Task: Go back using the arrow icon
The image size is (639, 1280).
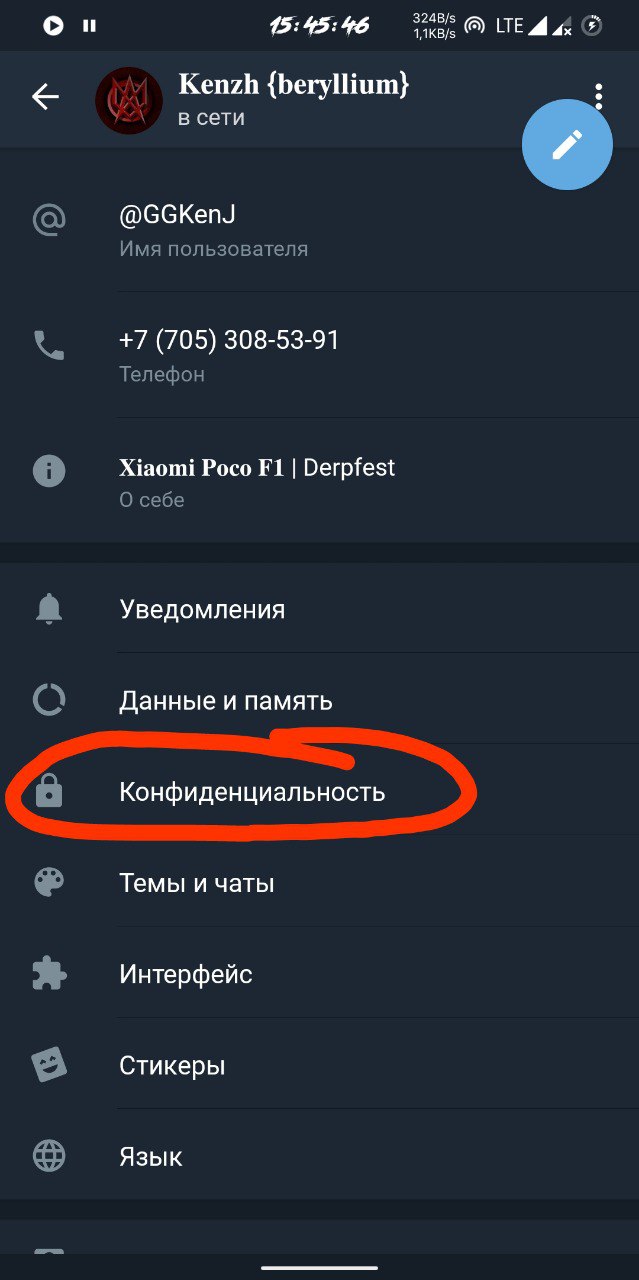Action: click(x=46, y=97)
